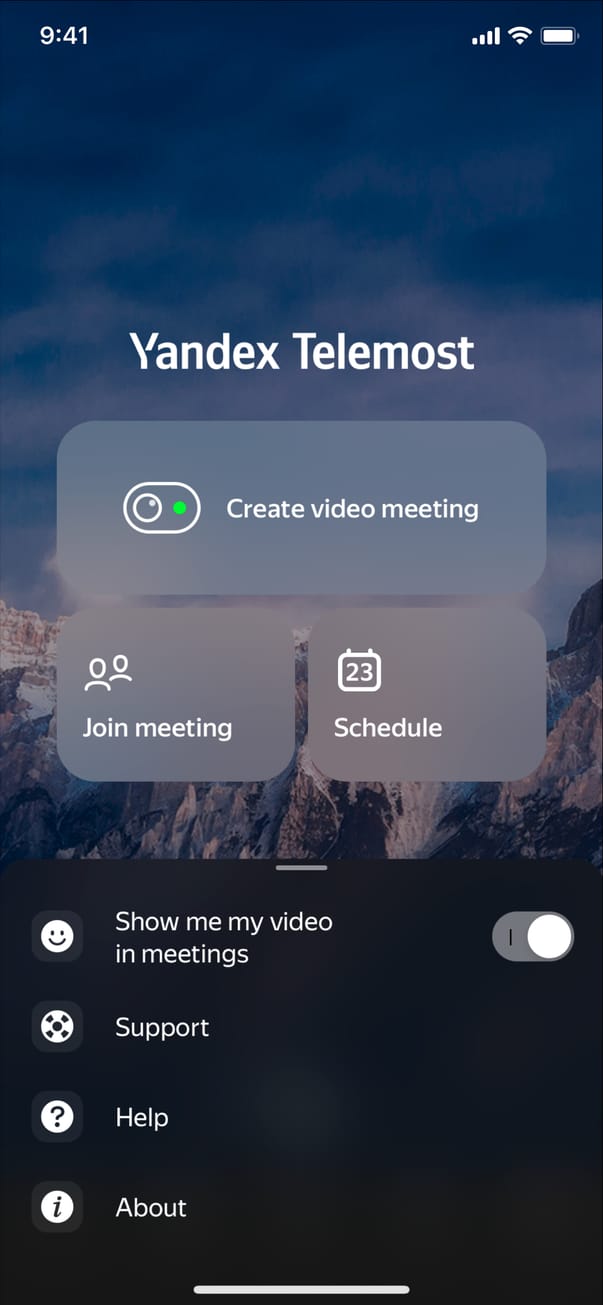
Task: Create a new video meeting
Action: tap(301, 508)
